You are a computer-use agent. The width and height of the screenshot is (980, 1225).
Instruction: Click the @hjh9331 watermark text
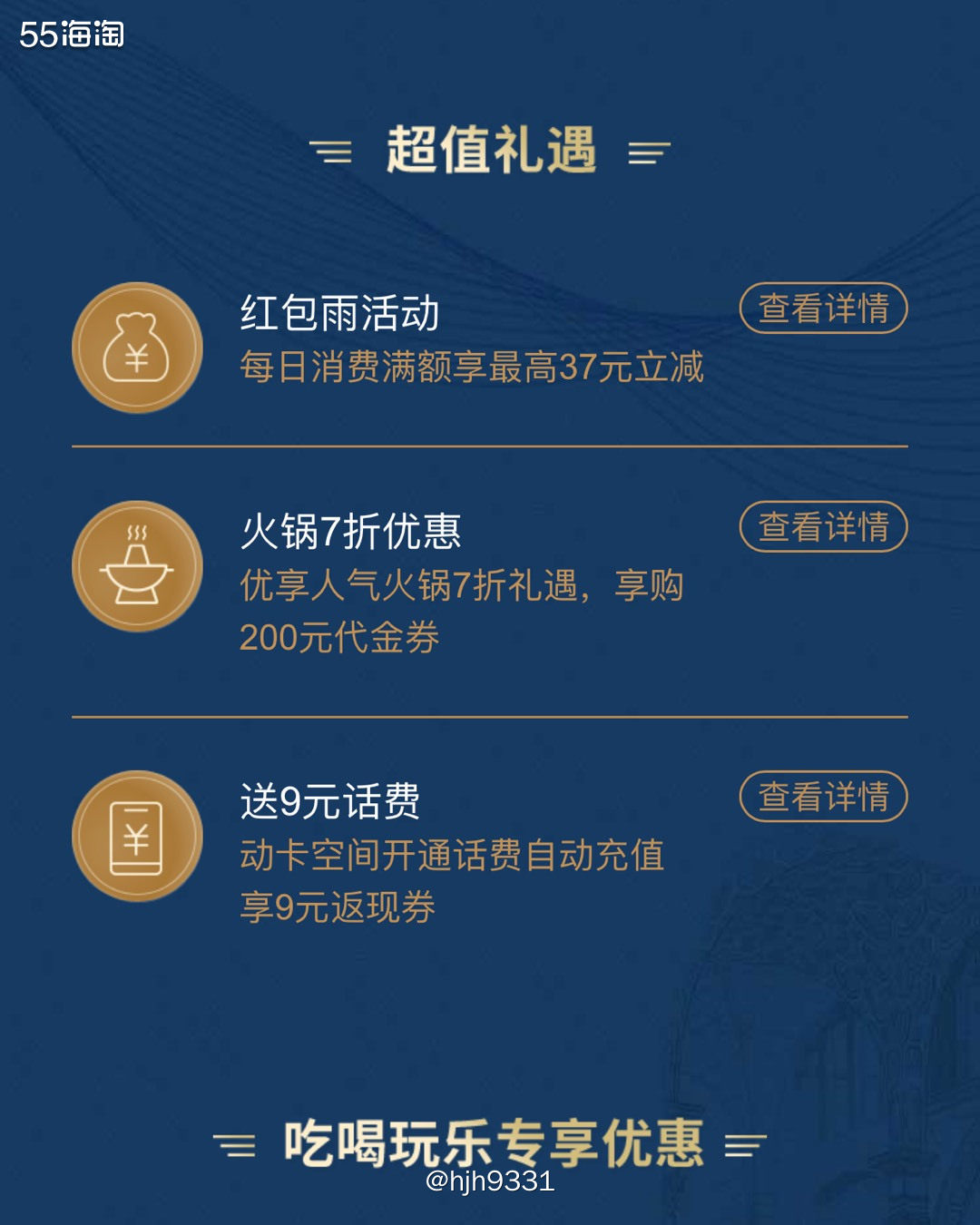490,1181
